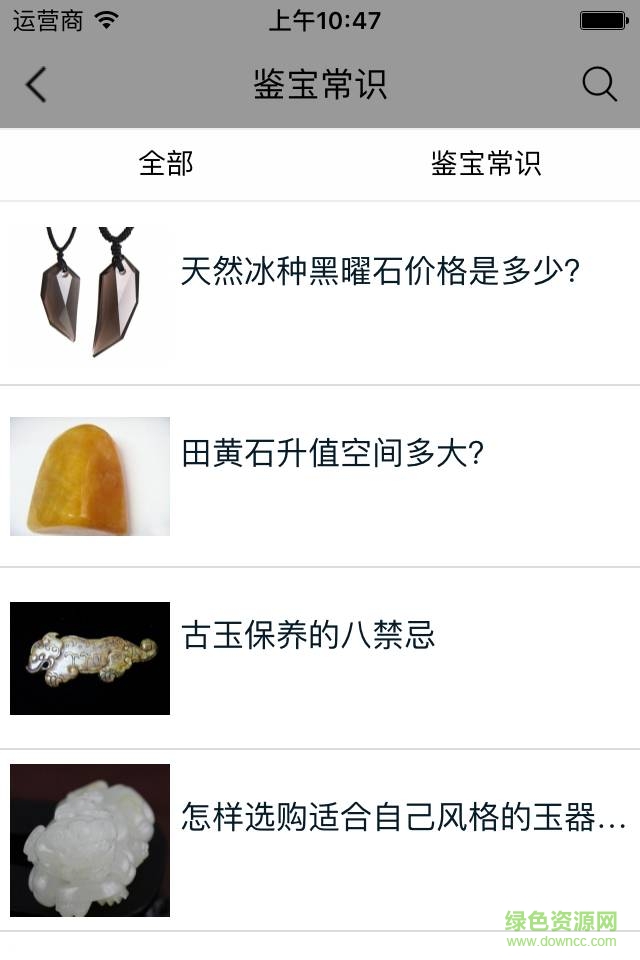Select the 鉴宝常识 tab
640x960 pixels.
[486, 164]
